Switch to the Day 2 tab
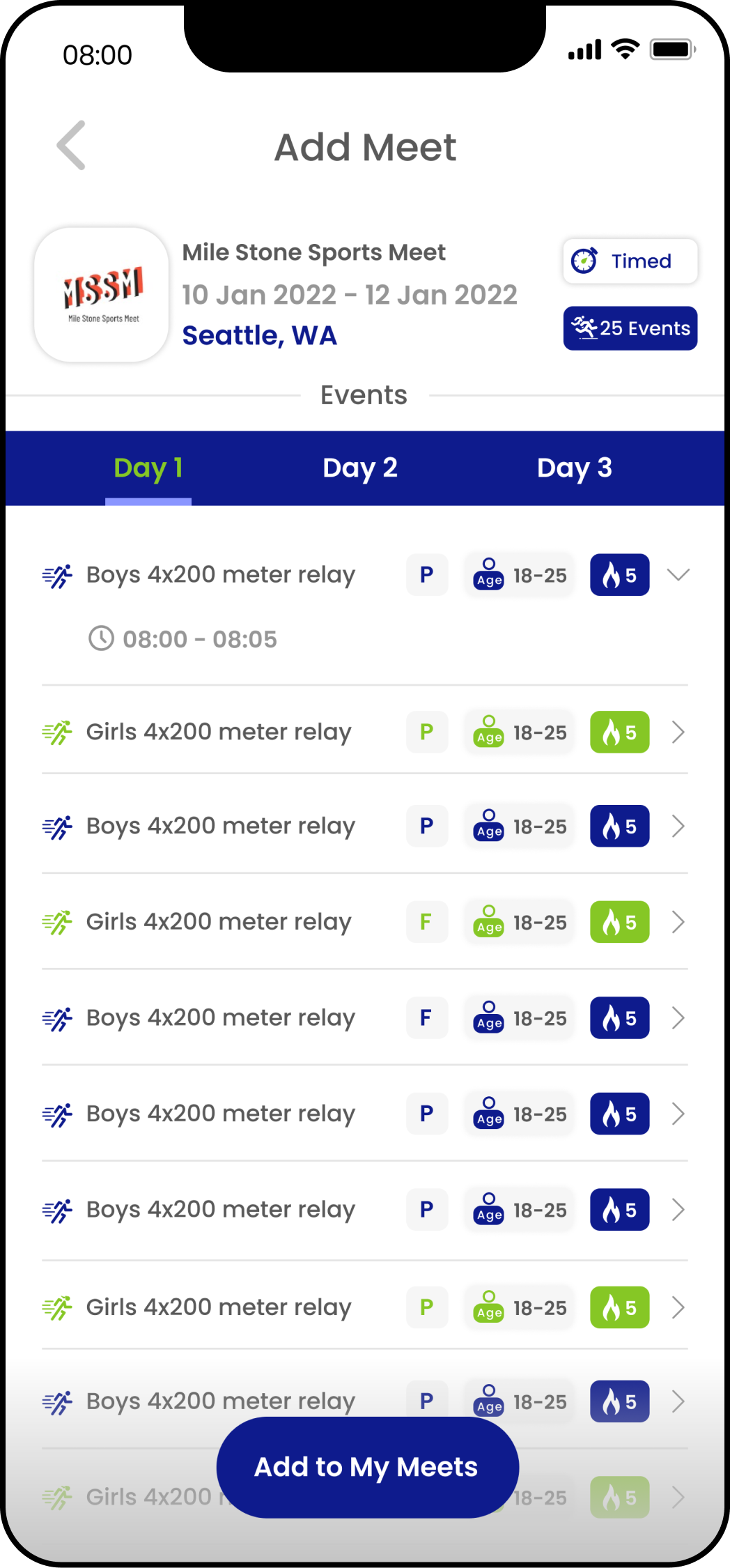Image resolution: width=730 pixels, height=1568 pixels. (x=360, y=468)
